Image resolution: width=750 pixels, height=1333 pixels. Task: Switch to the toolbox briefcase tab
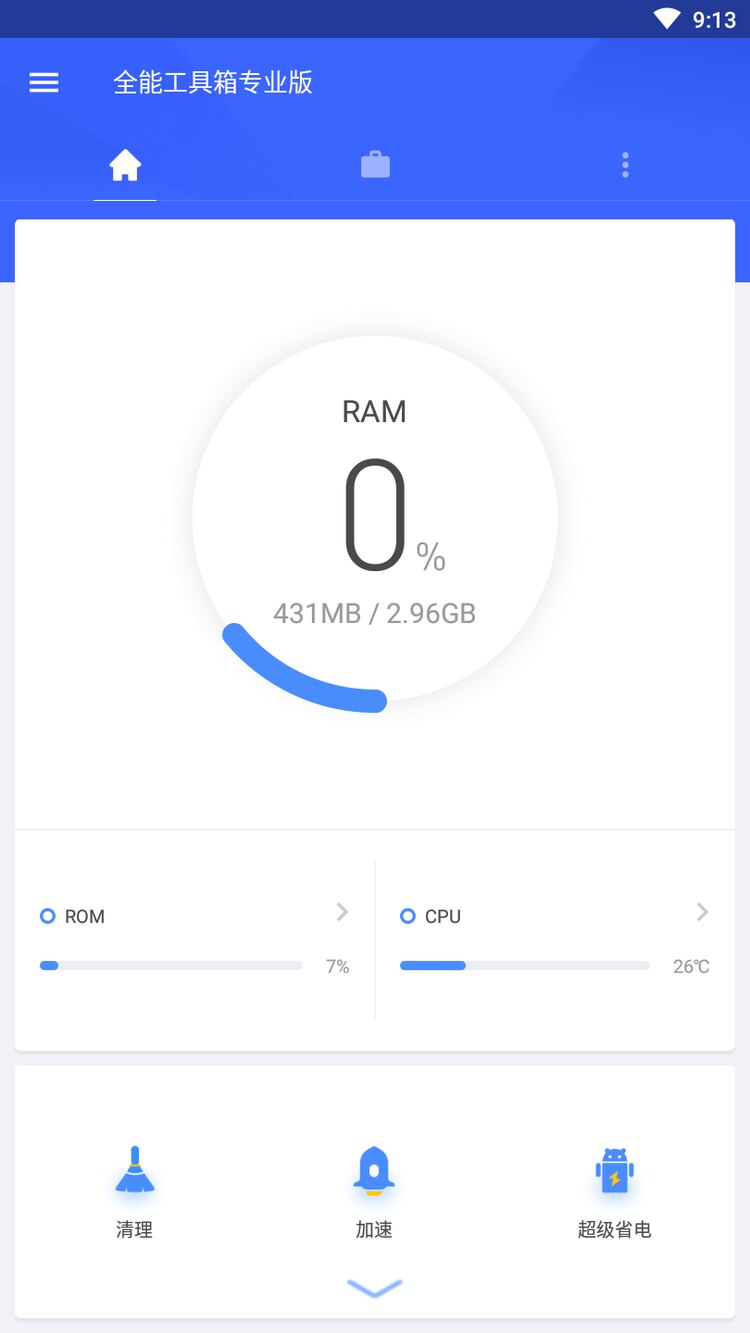(x=375, y=165)
